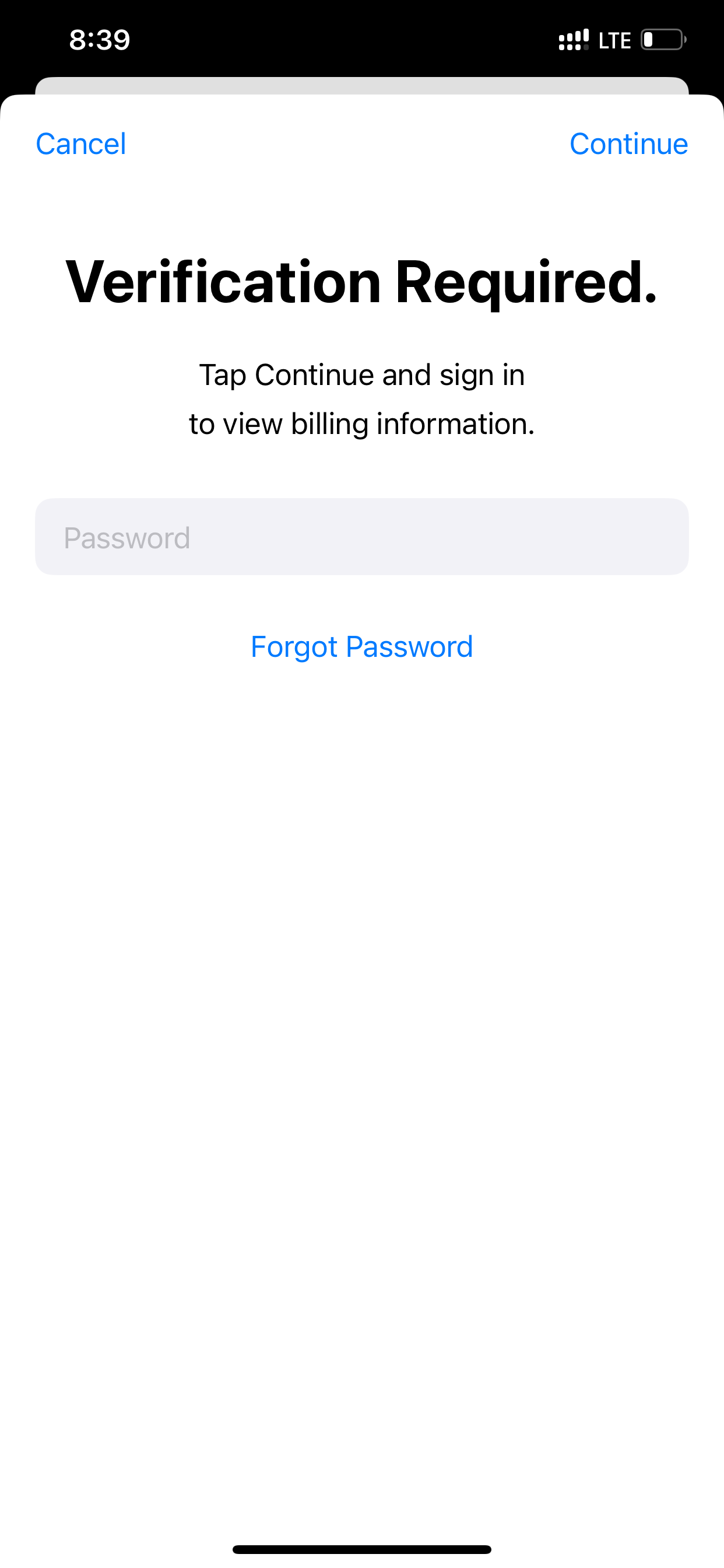Click the status bar battery outline
The image size is (724, 1568).
663,40
